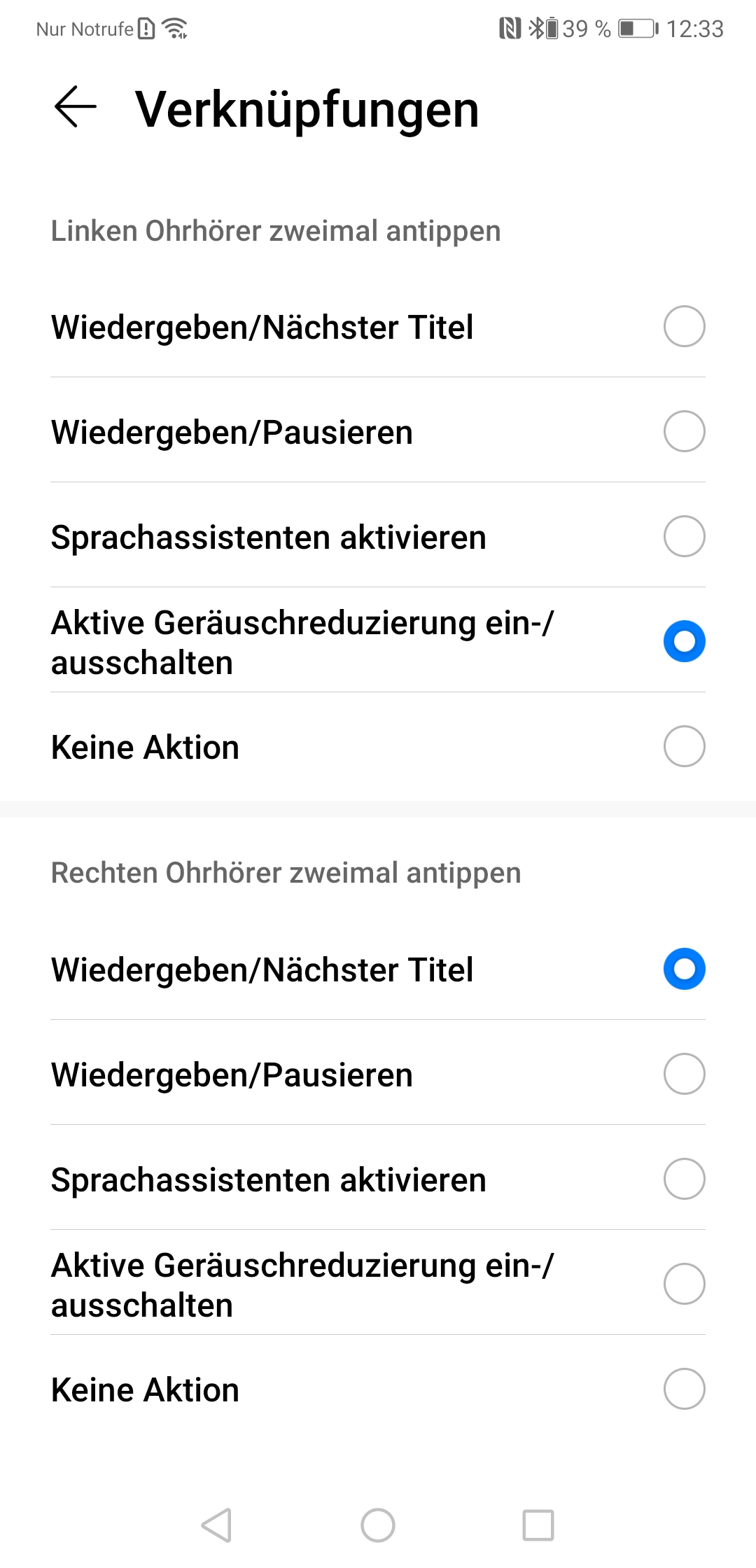Select Aktive Geräuschreduzierung for right earbud

tap(683, 1284)
